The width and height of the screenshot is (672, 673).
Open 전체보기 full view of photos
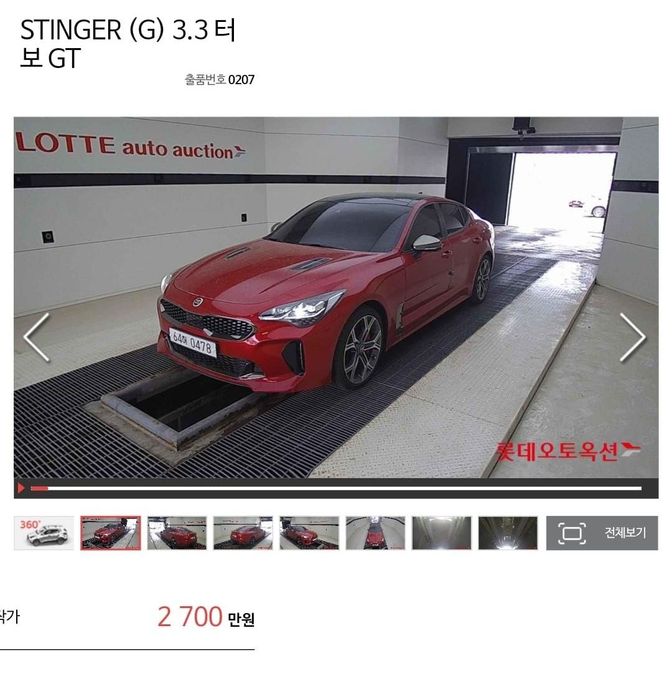pos(602,533)
